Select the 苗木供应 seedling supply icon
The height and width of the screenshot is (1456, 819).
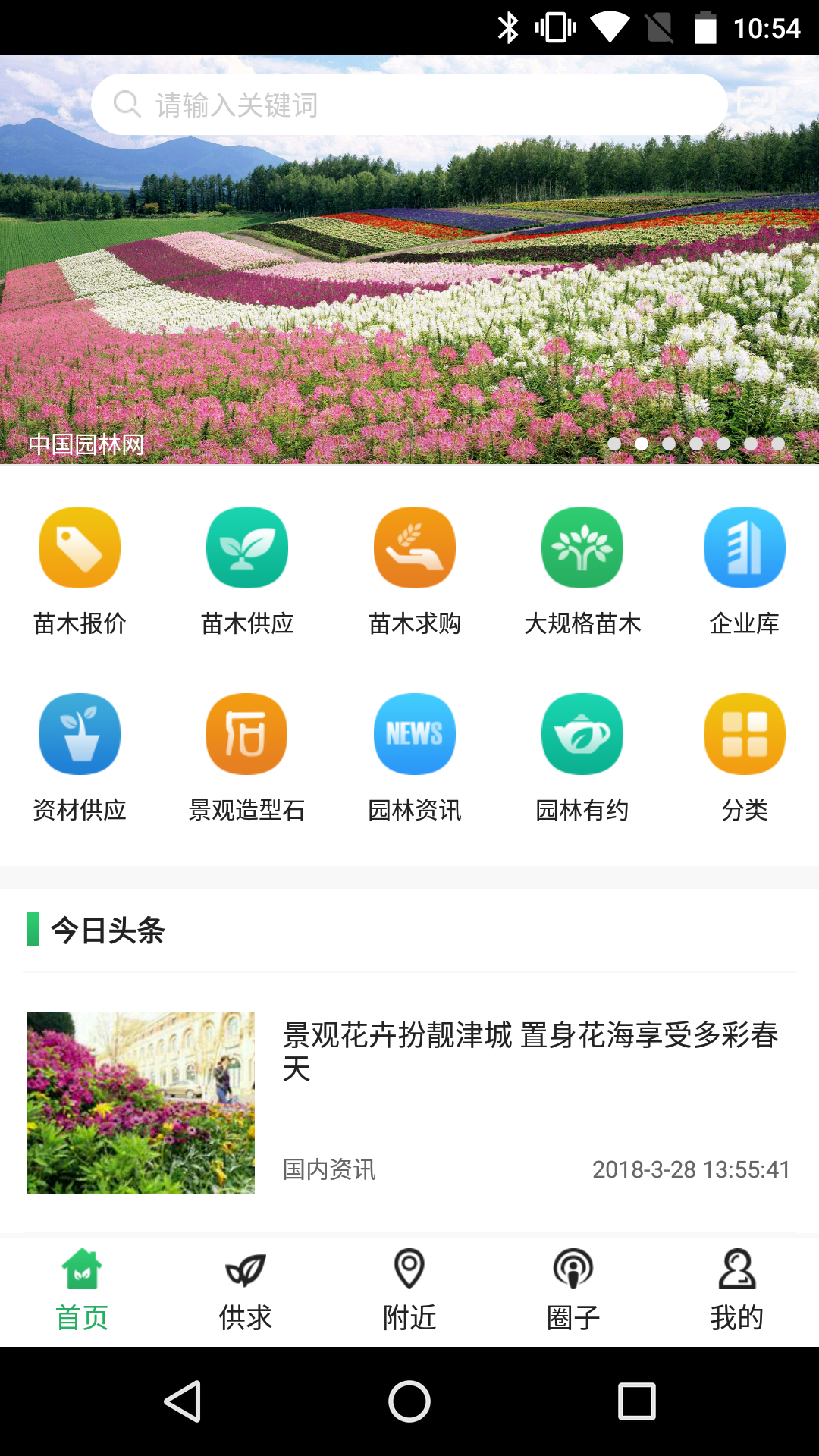point(246,547)
